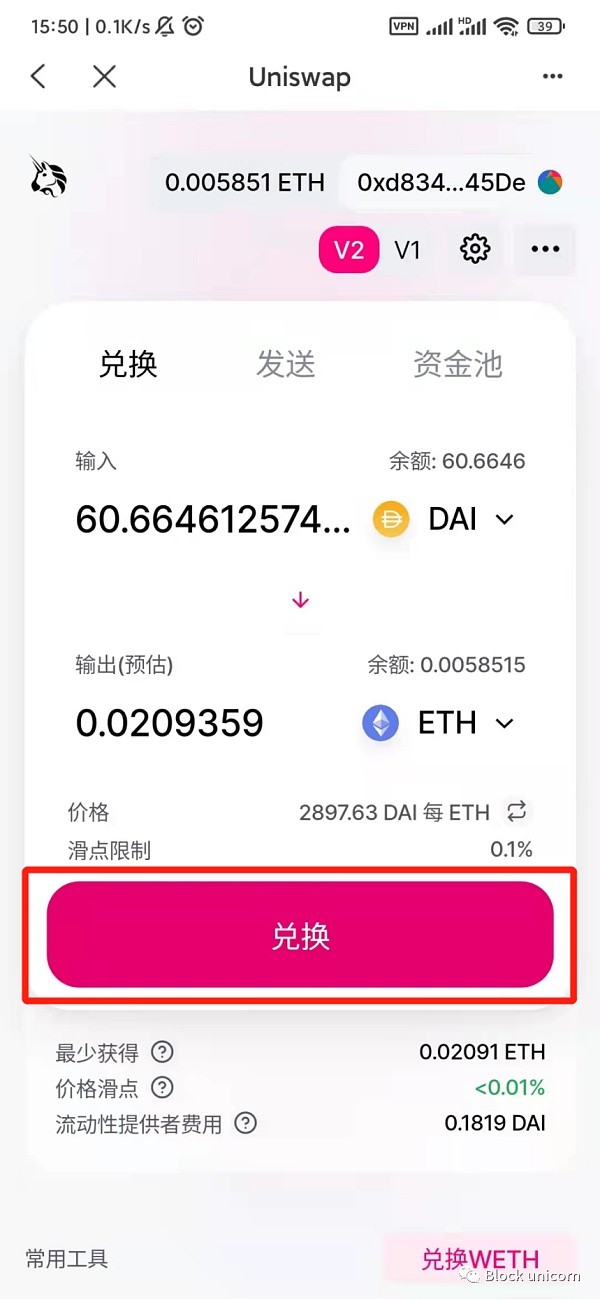Image resolution: width=600 pixels, height=1300 pixels.
Task: Open the Uniswap menu beside the settings gear
Action: (x=545, y=249)
